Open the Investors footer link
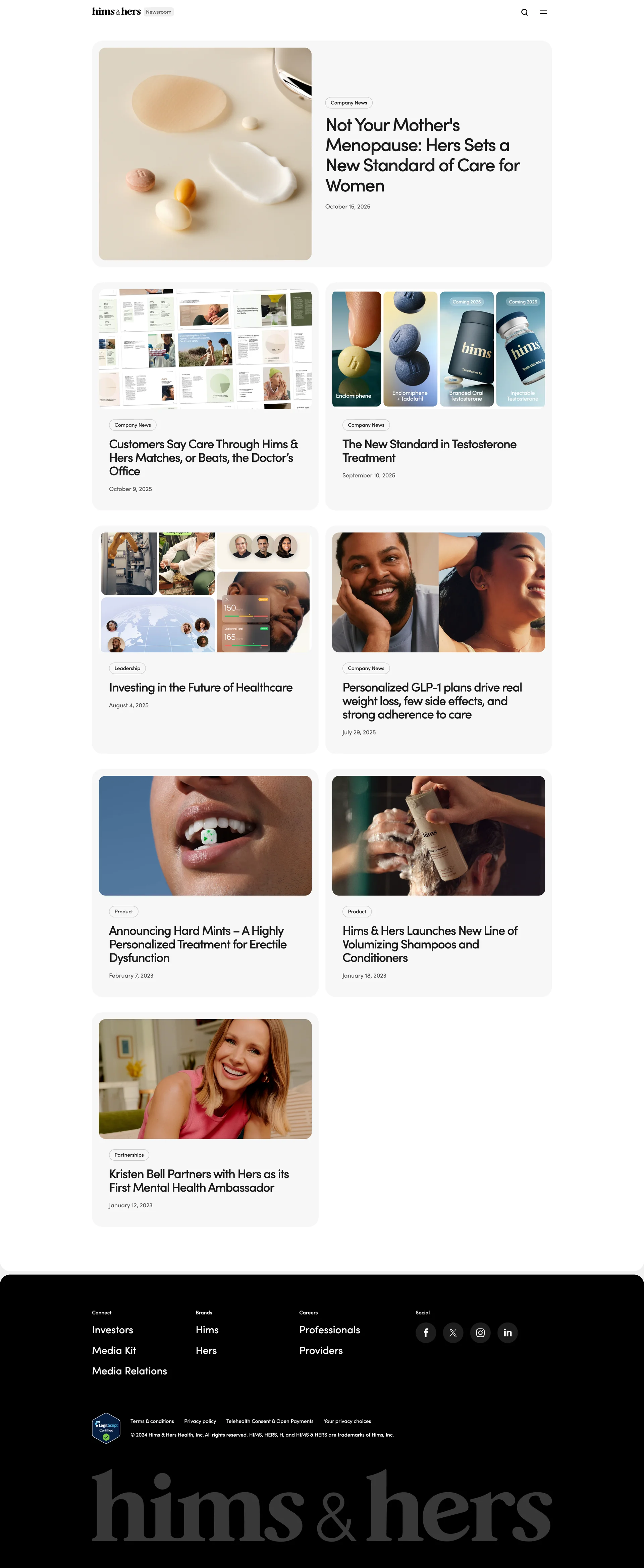Image resolution: width=644 pixels, height=1568 pixels. (x=112, y=1330)
